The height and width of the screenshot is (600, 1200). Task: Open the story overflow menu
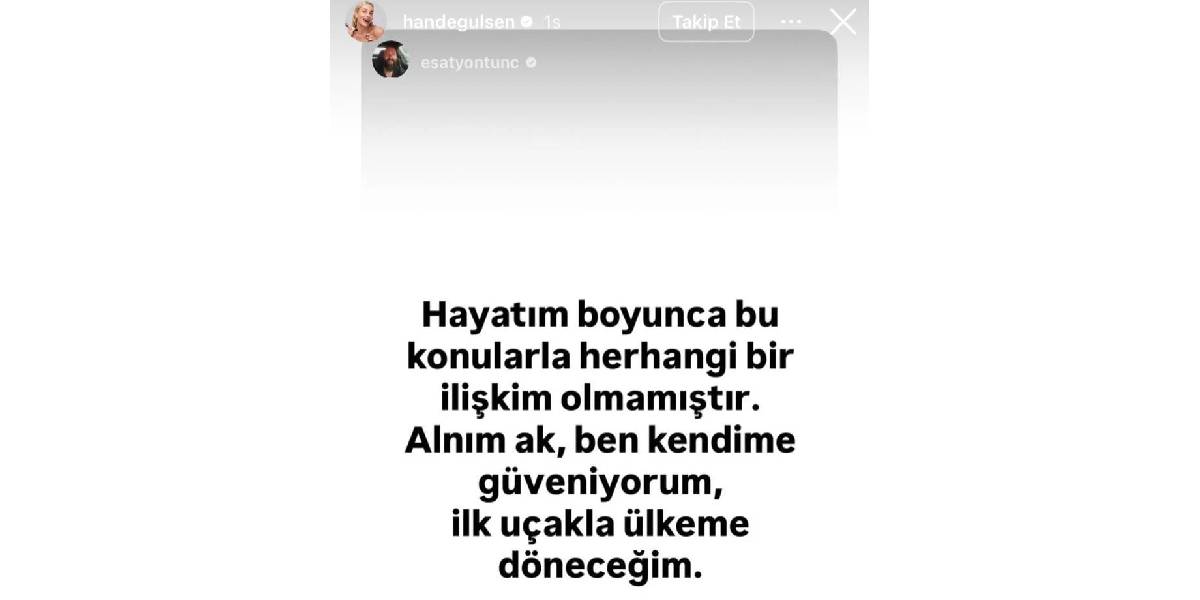point(791,22)
